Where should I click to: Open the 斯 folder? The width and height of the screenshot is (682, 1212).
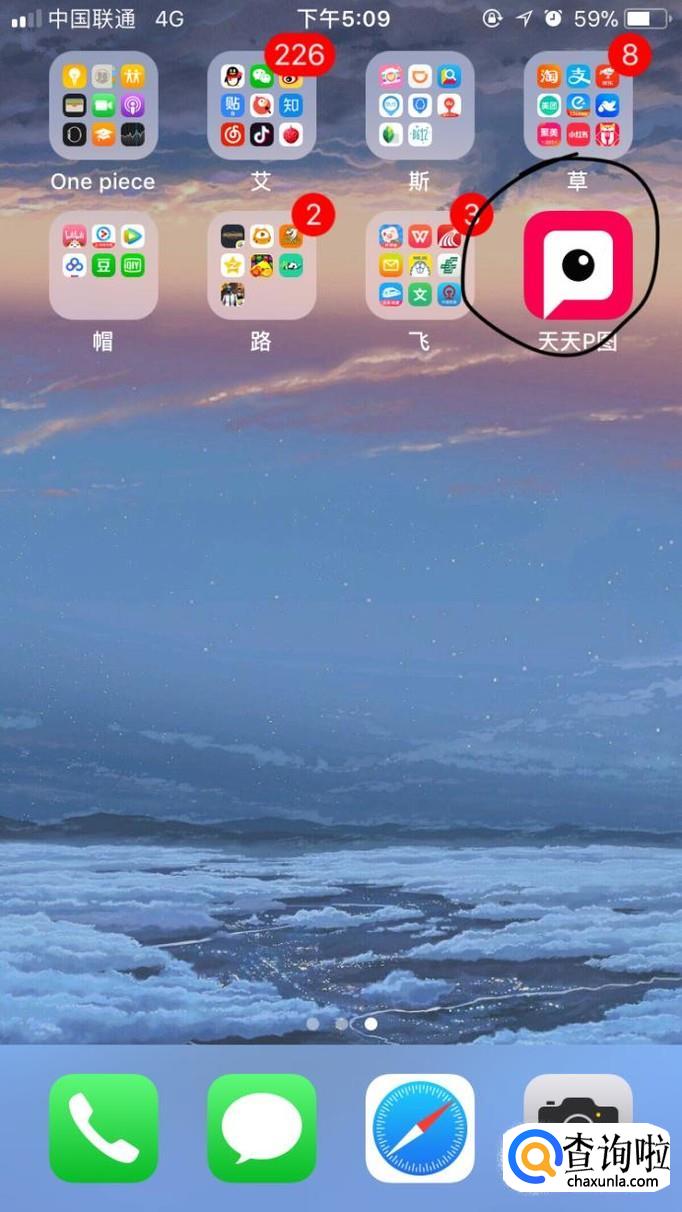[x=419, y=106]
